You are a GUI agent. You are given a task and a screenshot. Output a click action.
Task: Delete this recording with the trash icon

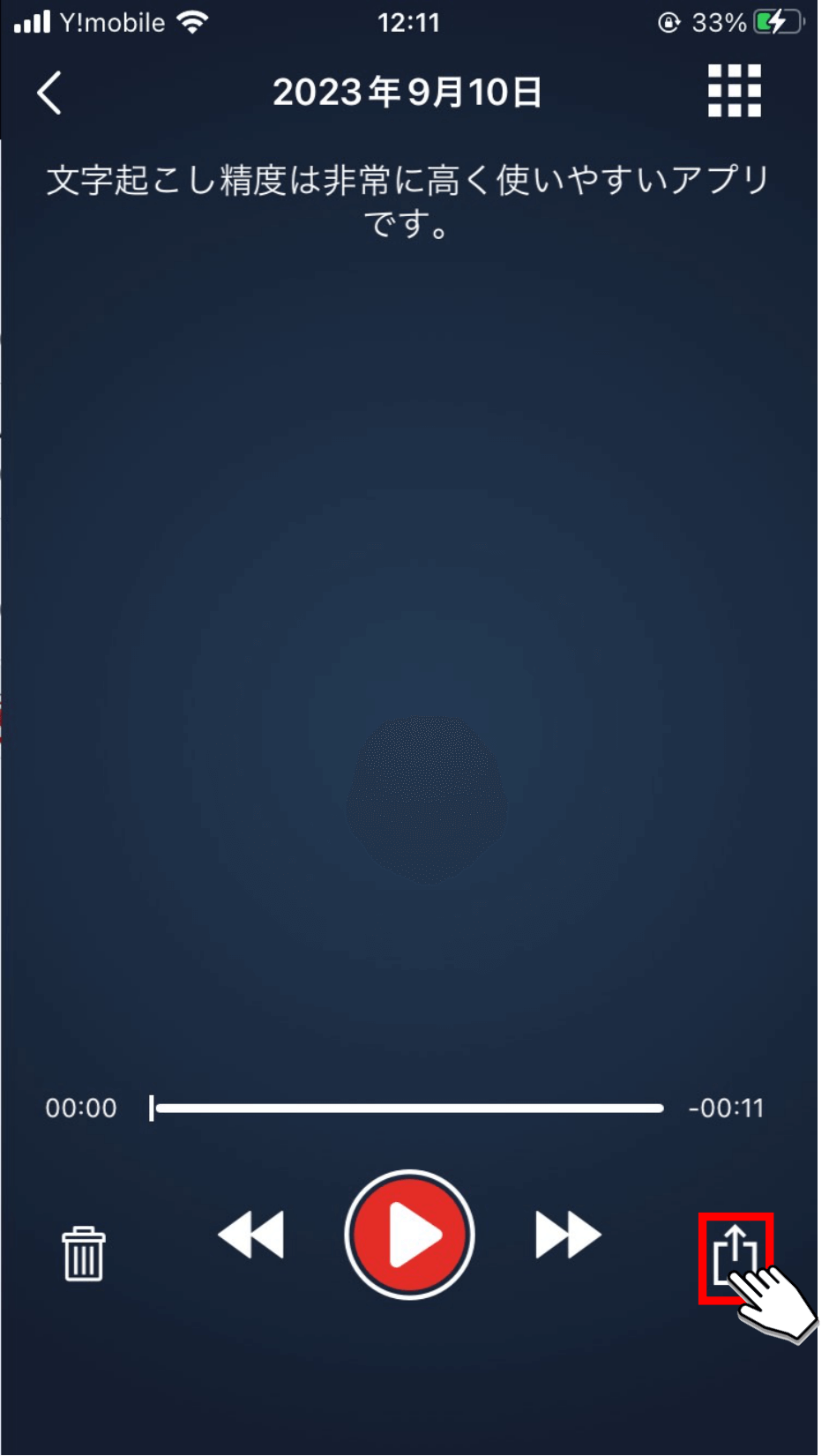tap(84, 1253)
